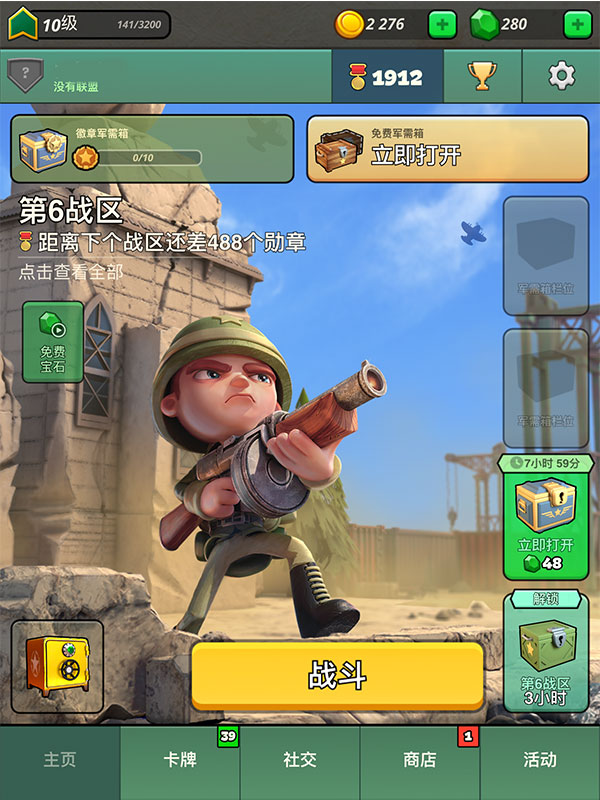600x800 pixels.
Task: Switch to the 商店 tab
Action: pos(420,760)
